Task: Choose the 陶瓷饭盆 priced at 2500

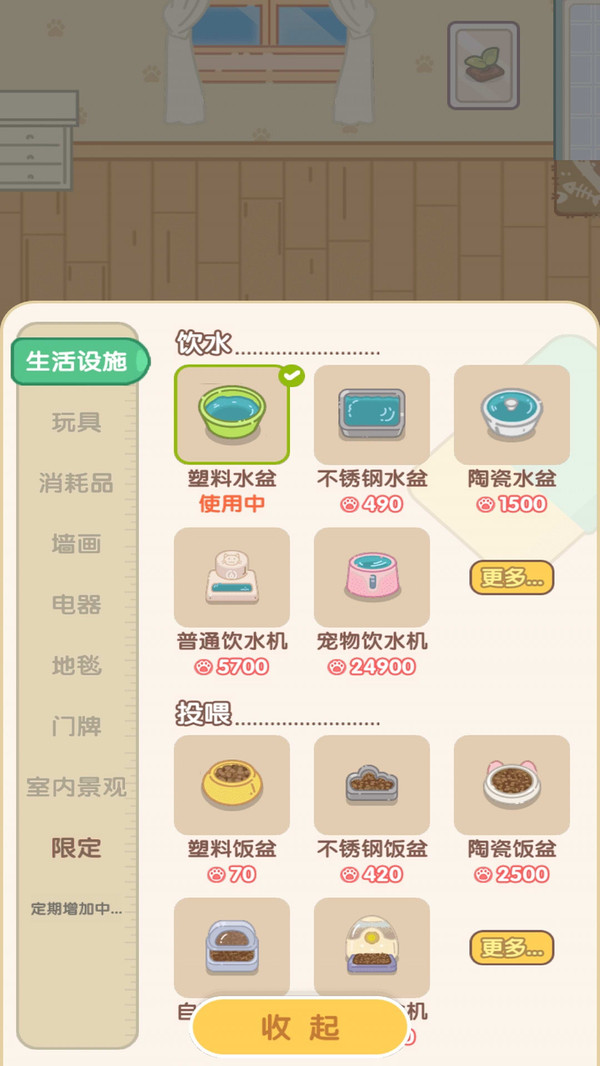Action: pyautogui.click(x=512, y=785)
